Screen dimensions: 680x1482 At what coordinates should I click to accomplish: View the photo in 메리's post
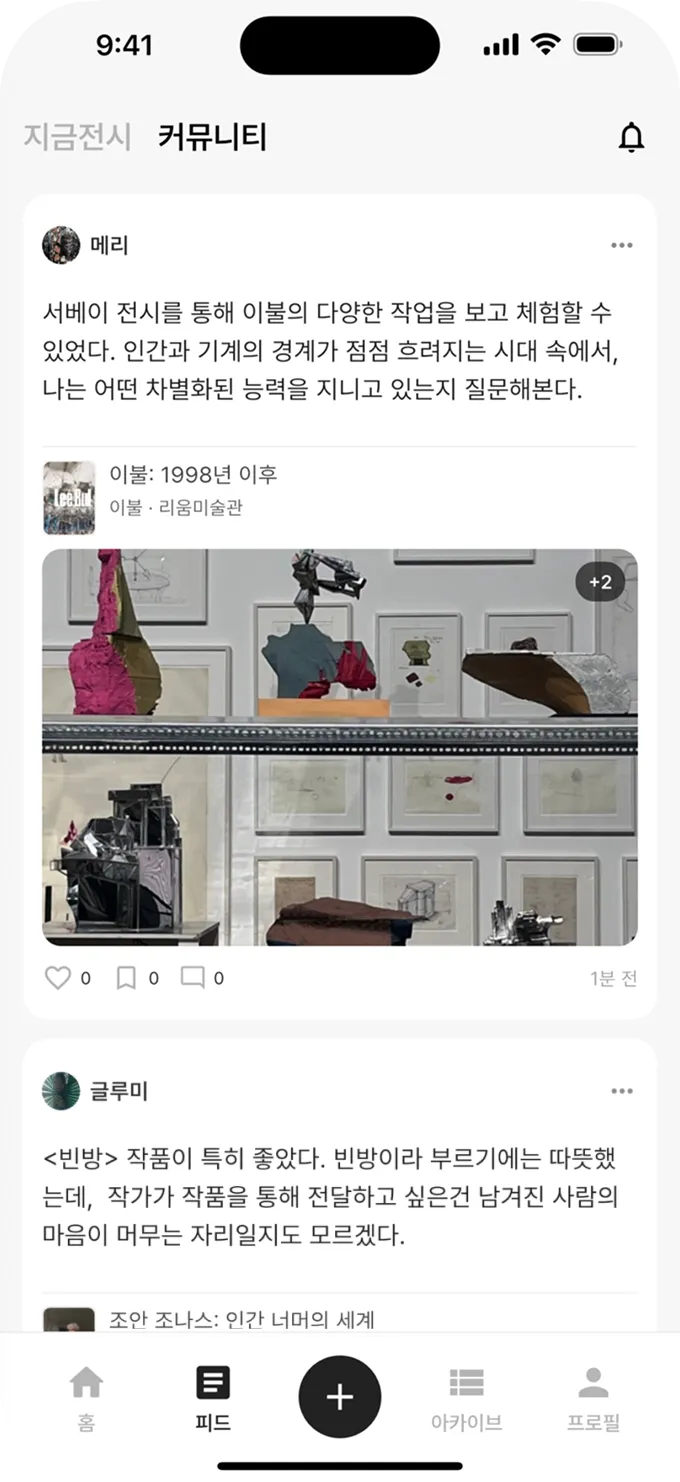340,746
